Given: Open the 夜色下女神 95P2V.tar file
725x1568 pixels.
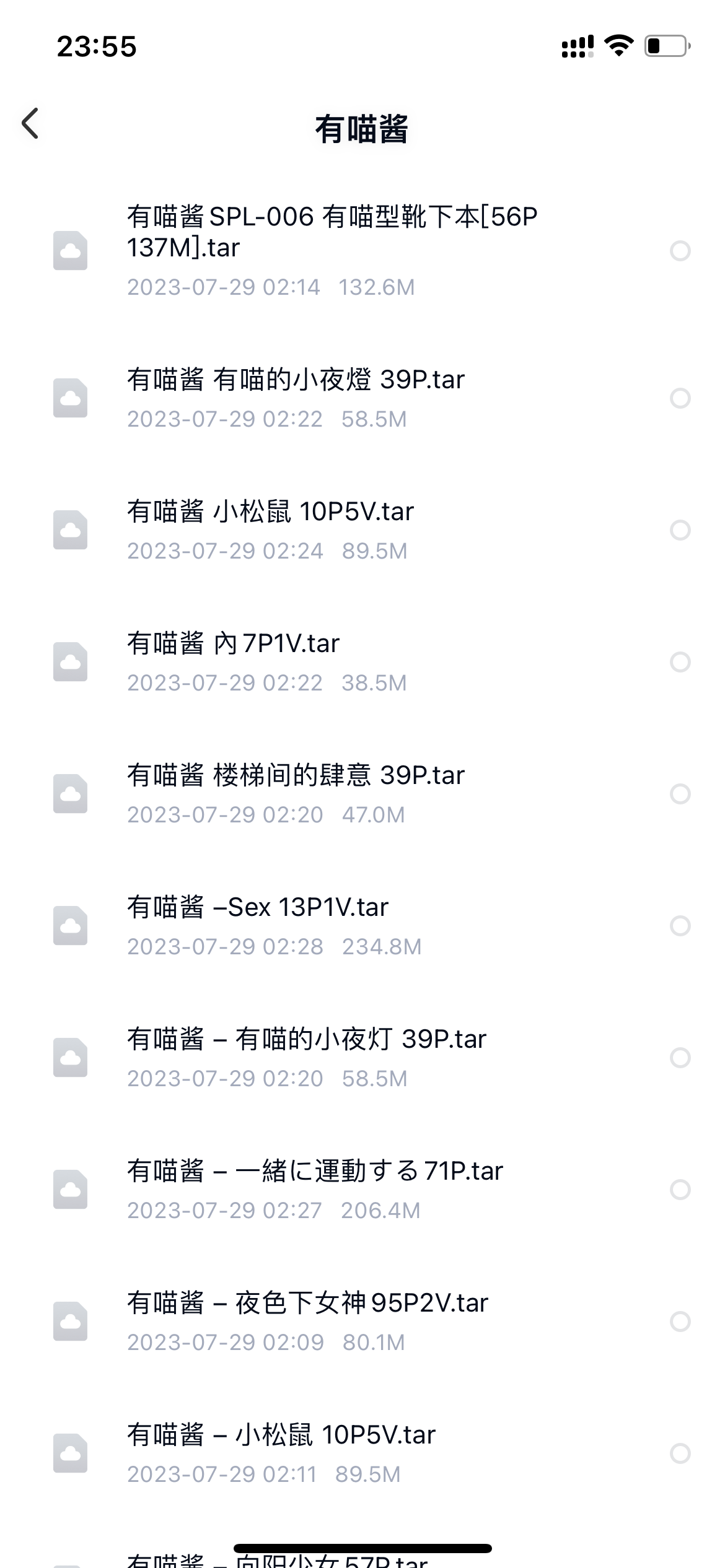Looking at the screenshot, I should tap(362, 1322).
